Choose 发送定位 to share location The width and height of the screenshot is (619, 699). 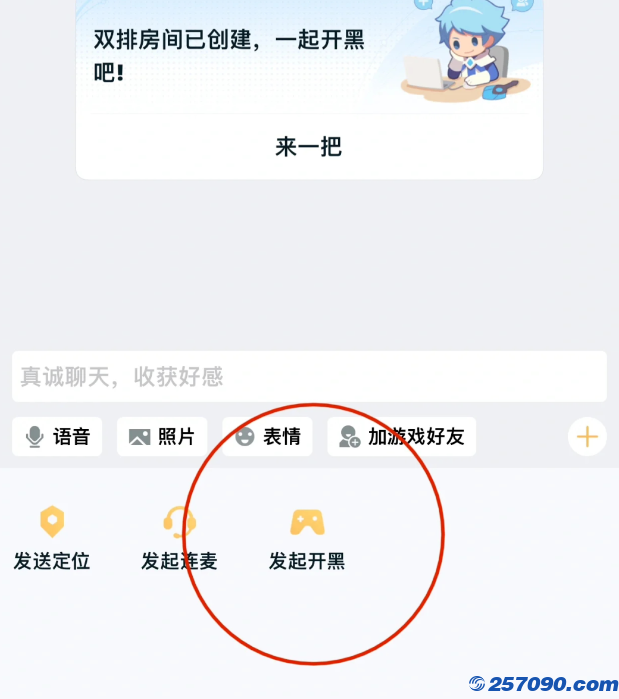pos(52,538)
